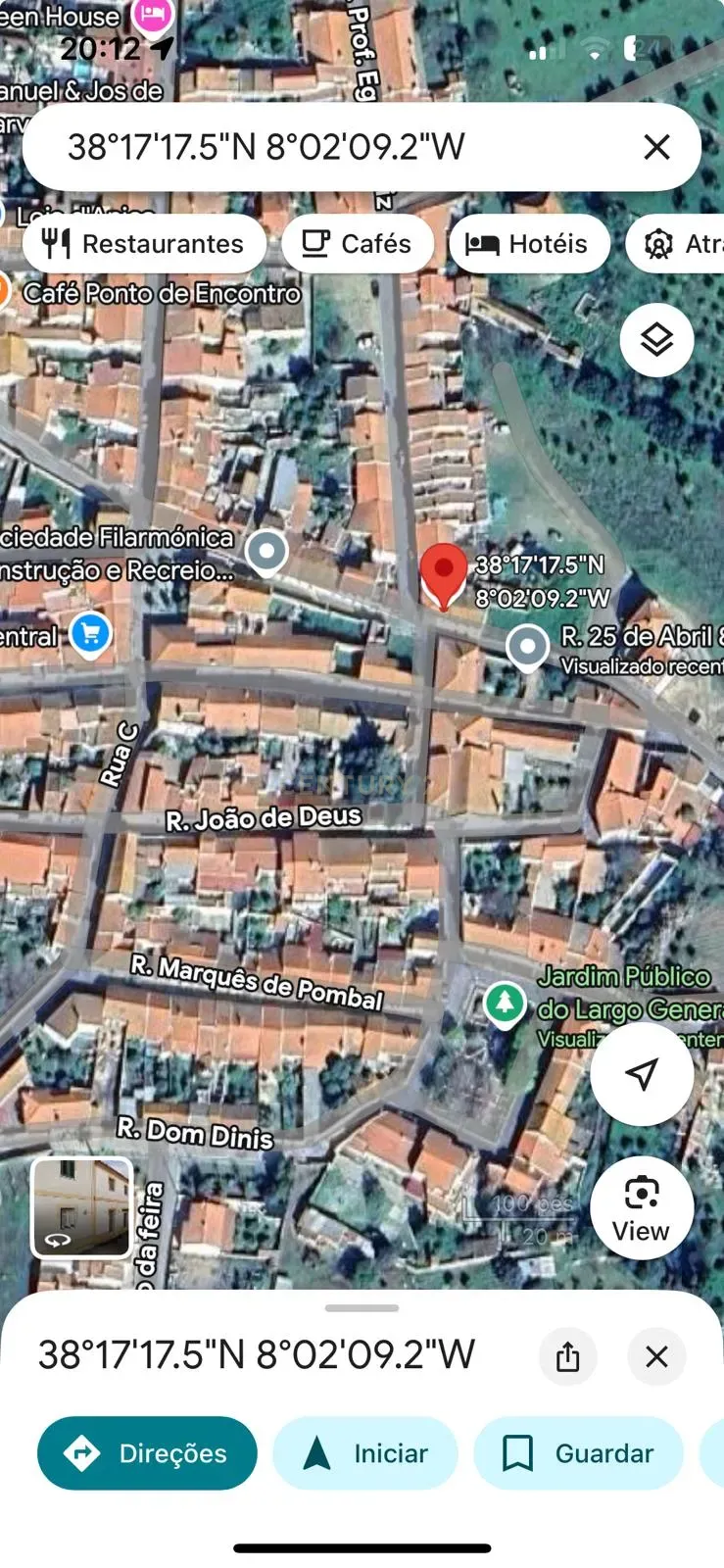Close the coordinates info panel

tap(656, 1356)
